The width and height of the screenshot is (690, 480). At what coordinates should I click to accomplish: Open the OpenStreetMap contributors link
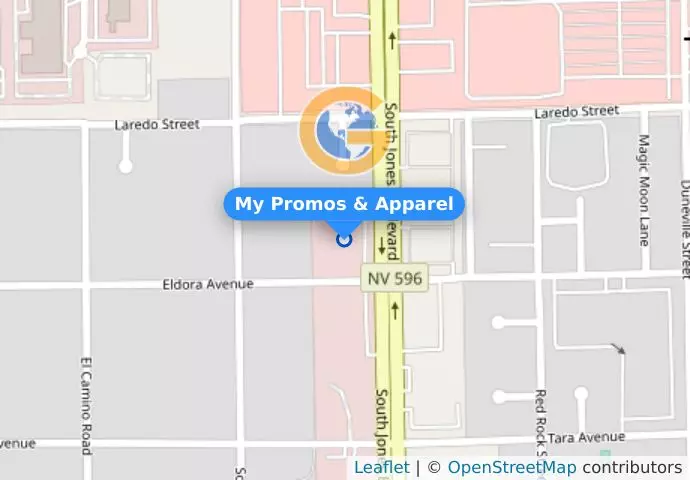point(511,467)
